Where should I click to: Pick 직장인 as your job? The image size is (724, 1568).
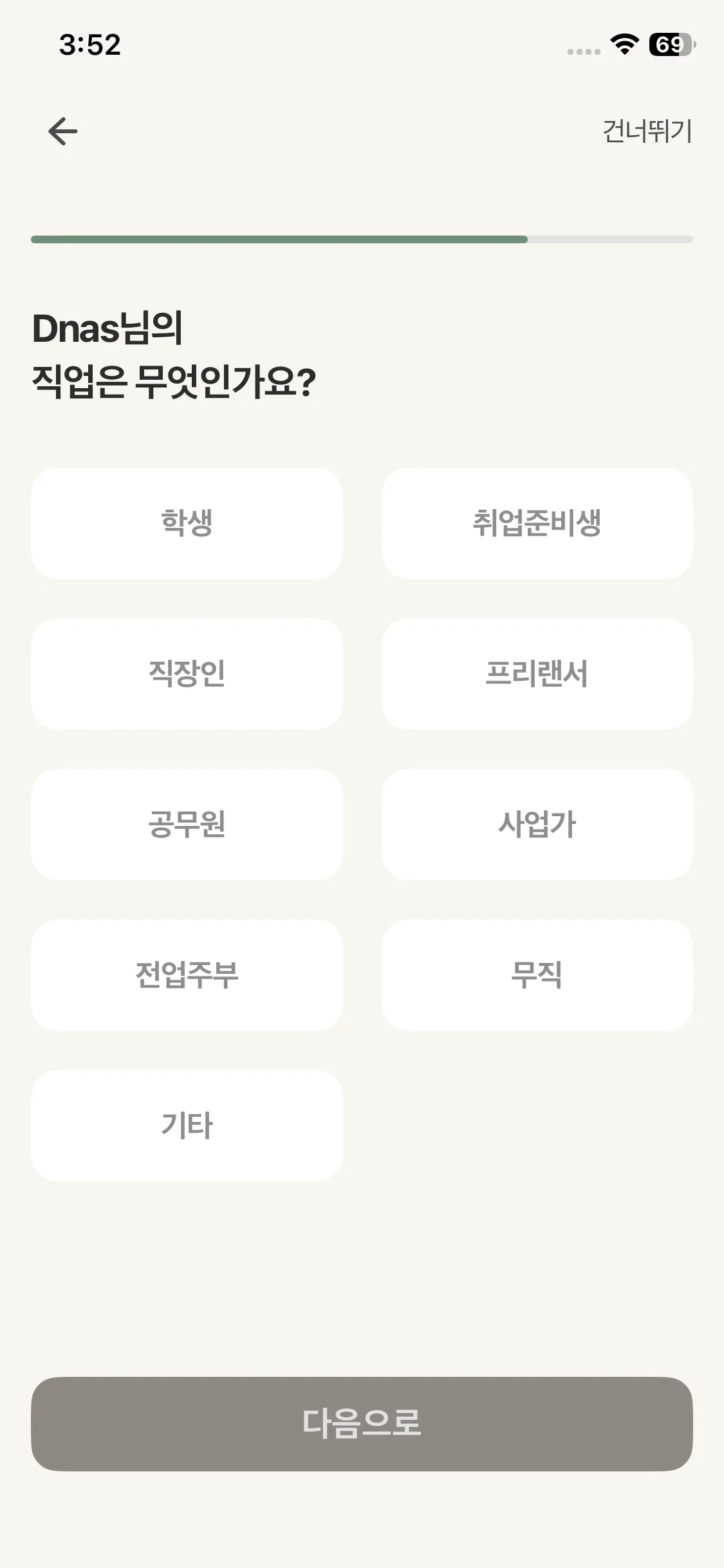pyautogui.click(x=187, y=673)
